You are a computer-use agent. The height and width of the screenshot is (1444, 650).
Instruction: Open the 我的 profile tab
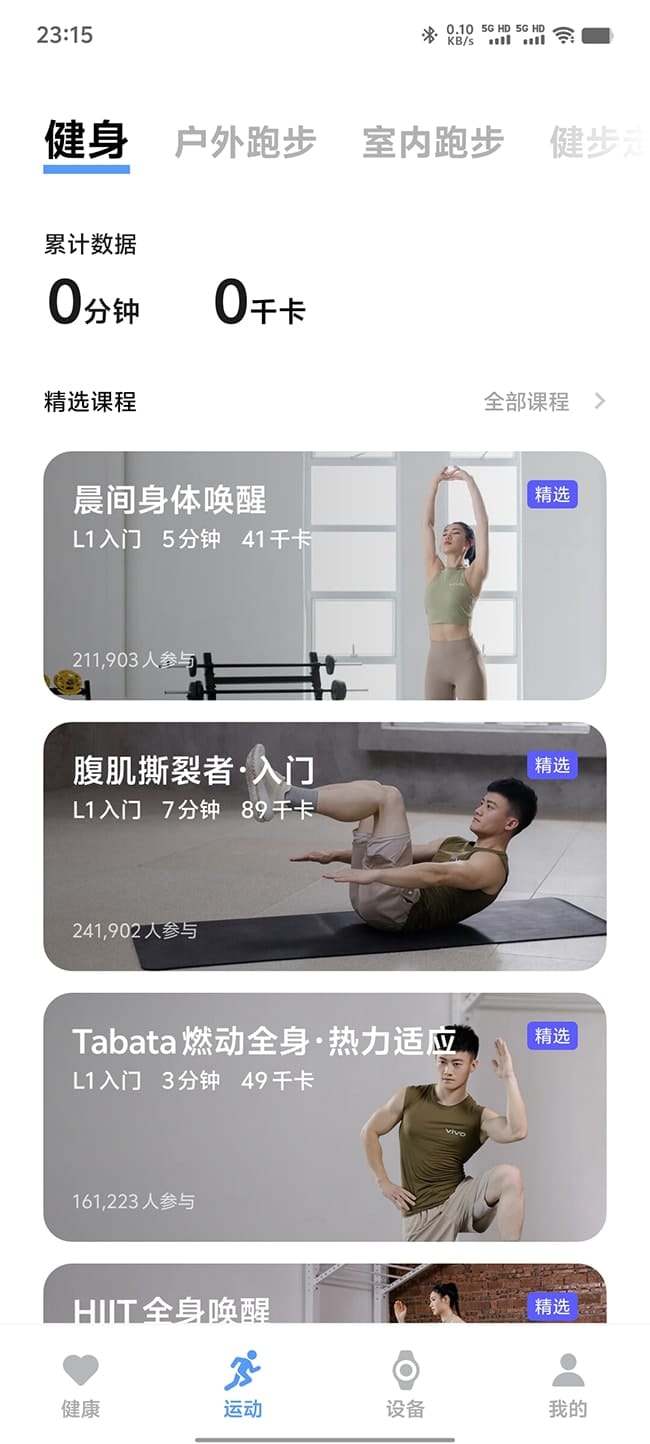click(x=567, y=1385)
